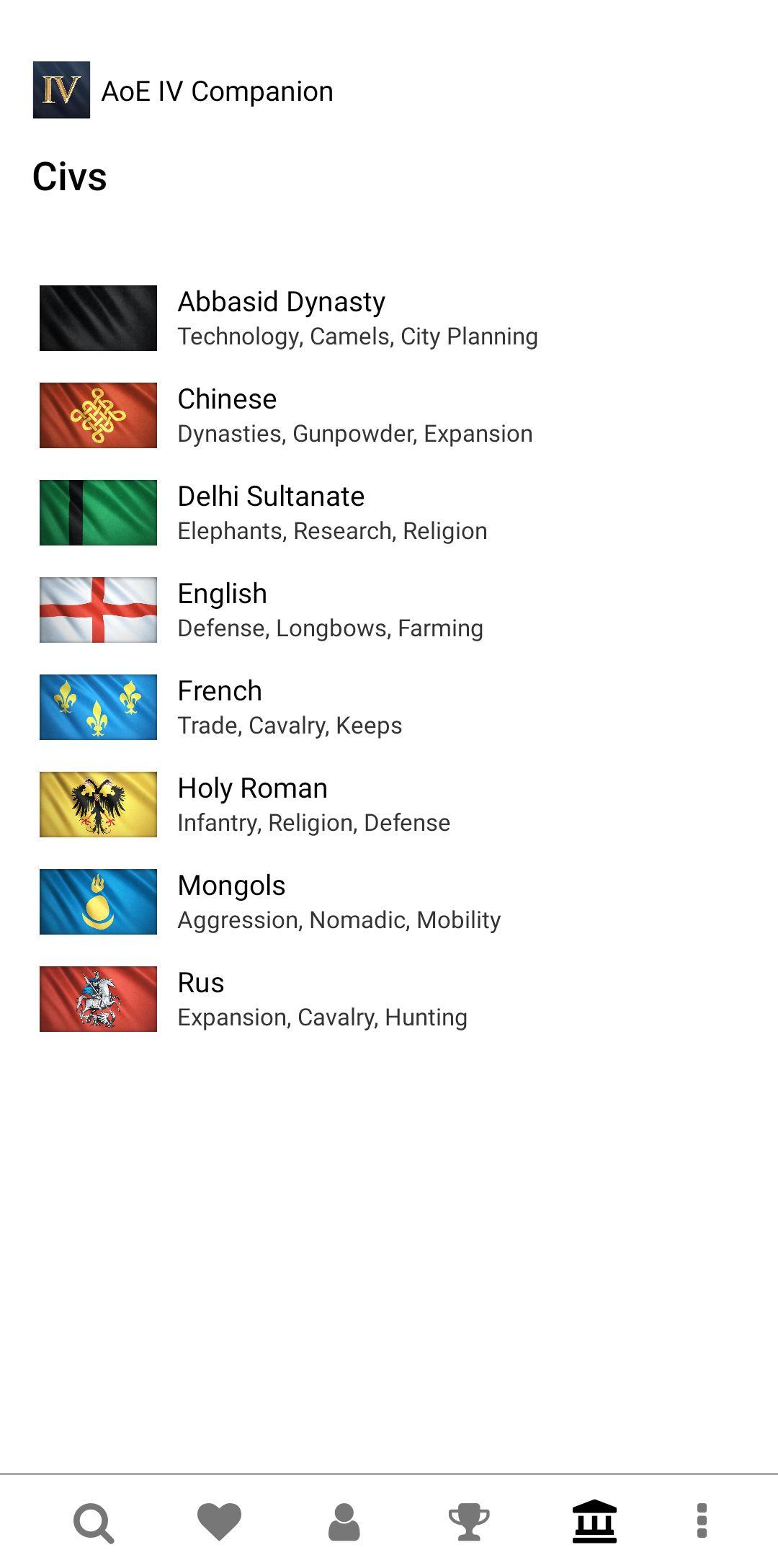Open Delhi Sultanate details
778x1568 pixels.
pyautogui.click(x=389, y=512)
